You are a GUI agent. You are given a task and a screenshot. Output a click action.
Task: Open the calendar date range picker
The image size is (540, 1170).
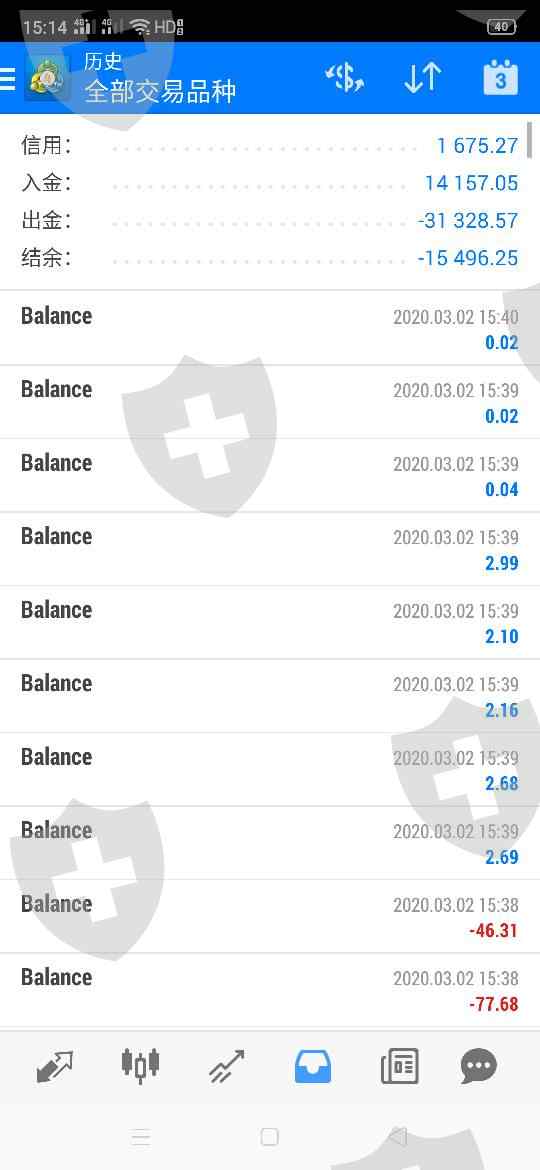point(500,78)
